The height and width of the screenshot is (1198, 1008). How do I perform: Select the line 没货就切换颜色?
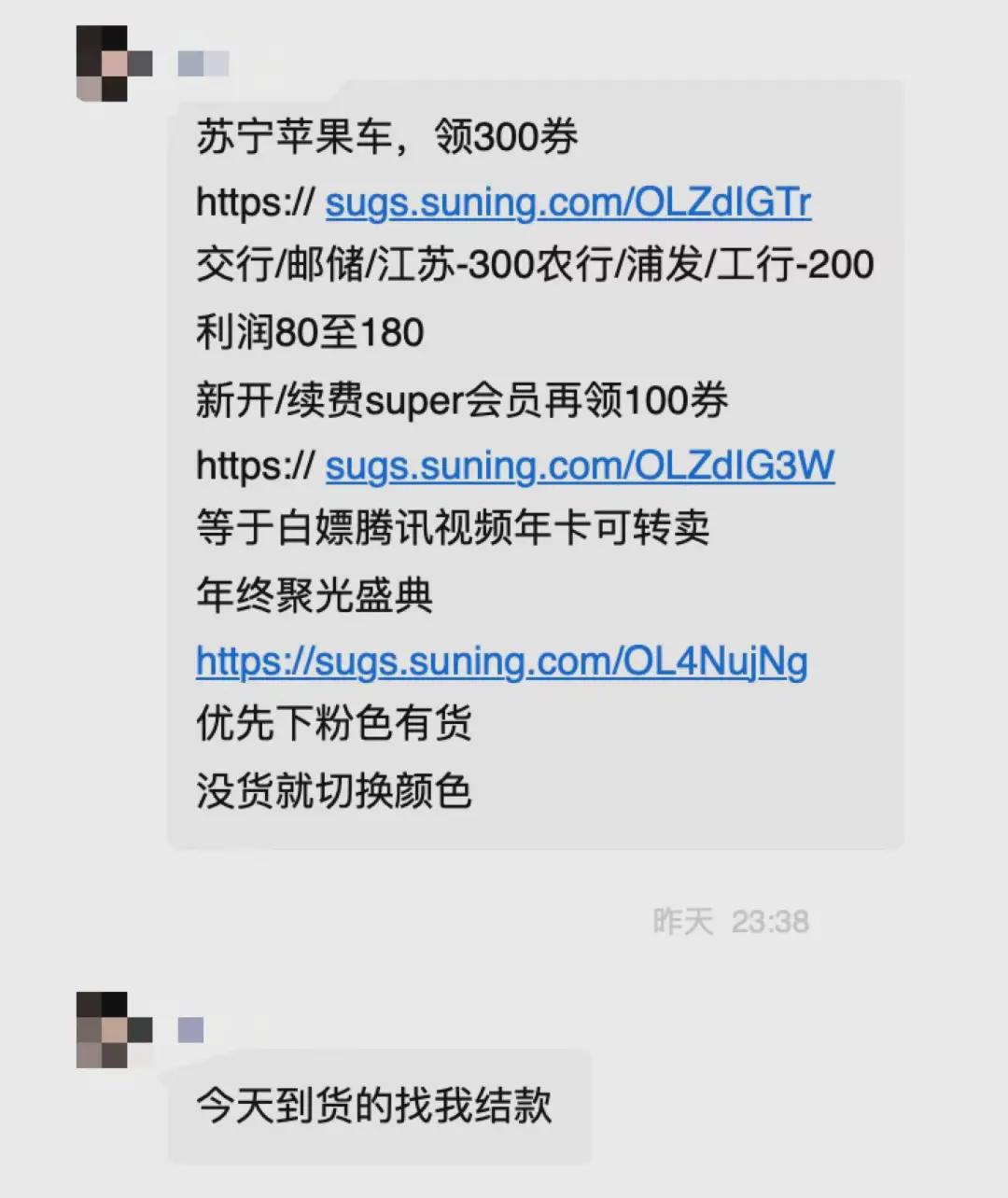pos(333,791)
